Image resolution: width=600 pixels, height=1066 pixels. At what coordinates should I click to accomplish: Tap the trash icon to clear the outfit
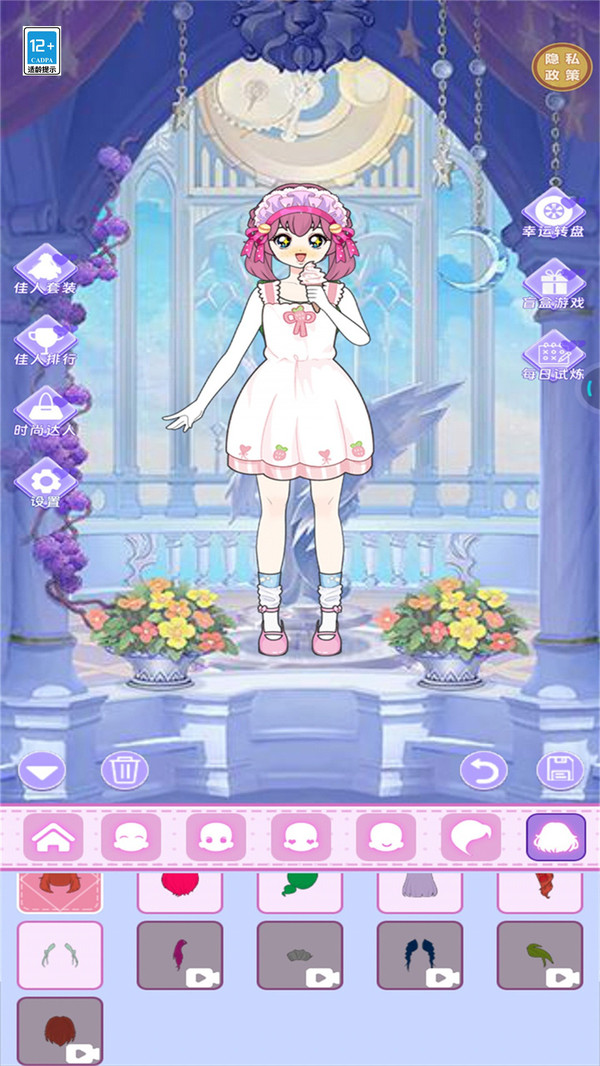tap(124, 769)
